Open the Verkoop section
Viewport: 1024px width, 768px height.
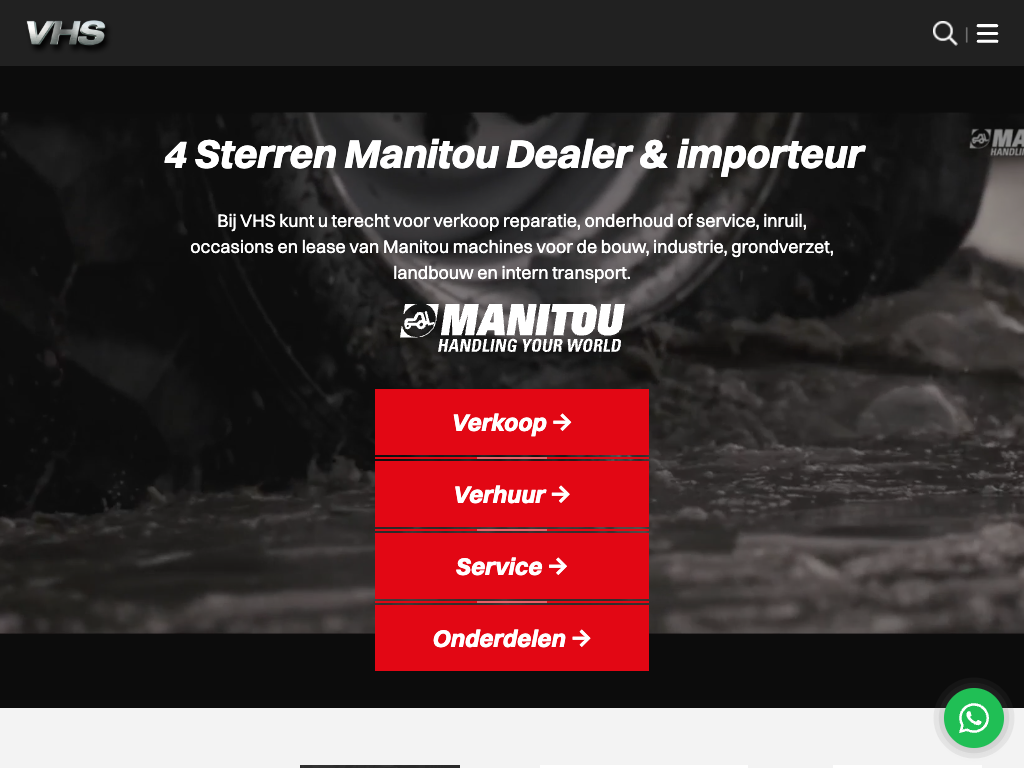(511, 422)
